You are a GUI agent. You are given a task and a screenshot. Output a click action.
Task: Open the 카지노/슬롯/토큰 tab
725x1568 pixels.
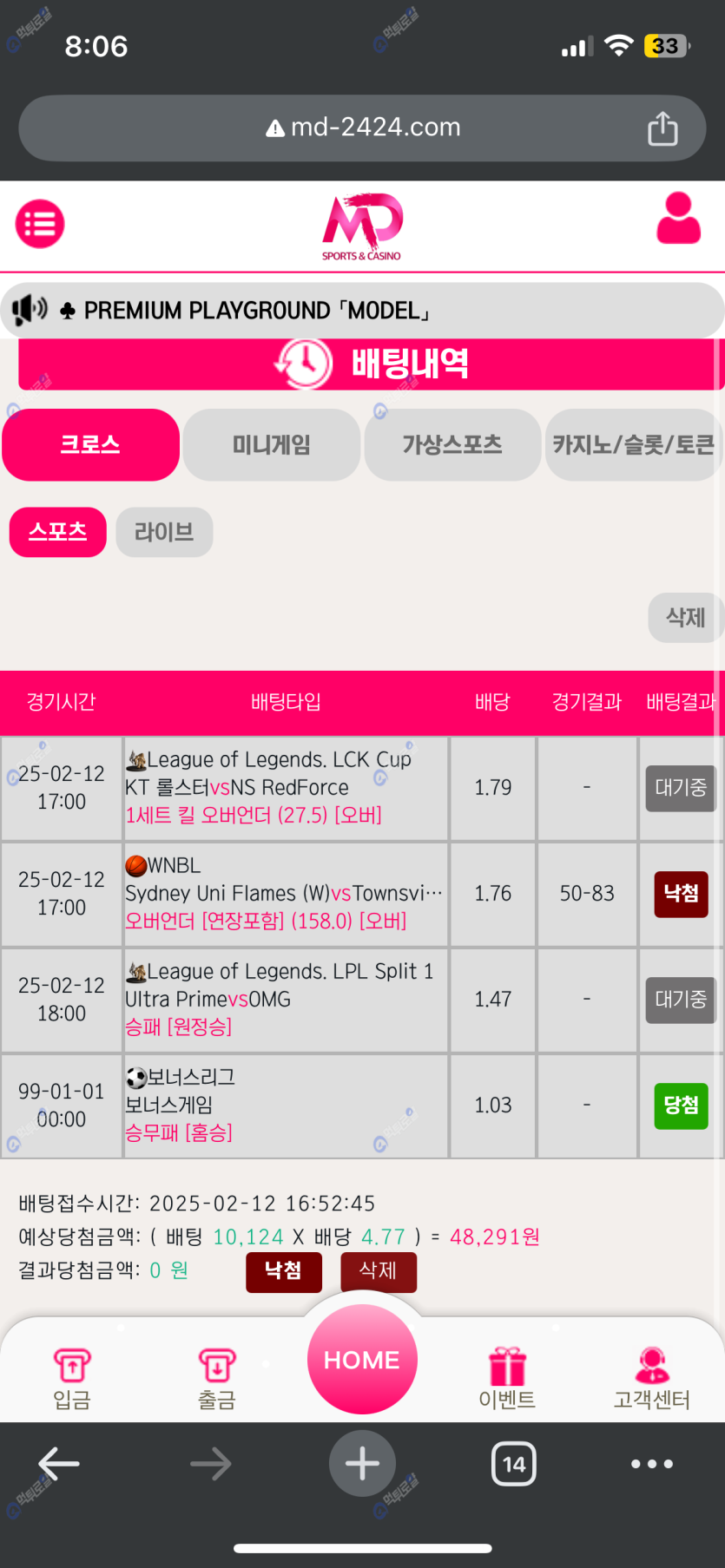[x=633, y=445]
